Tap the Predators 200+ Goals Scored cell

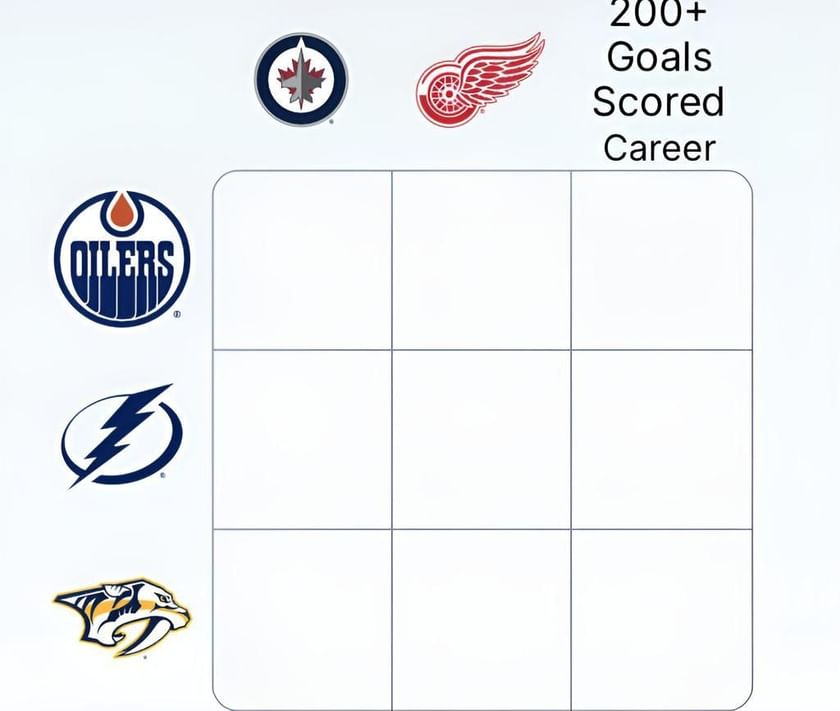tap(661, 618)
